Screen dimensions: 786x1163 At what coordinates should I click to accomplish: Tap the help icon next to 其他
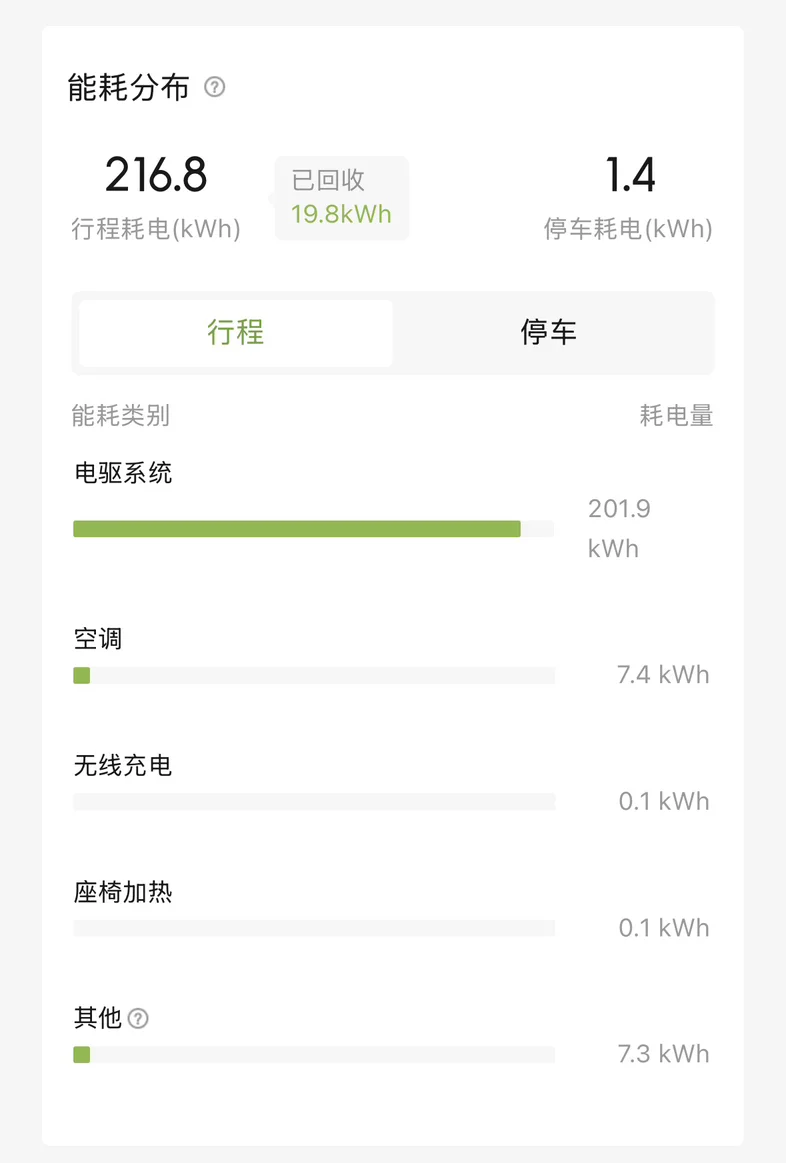tap(138, 1019)
